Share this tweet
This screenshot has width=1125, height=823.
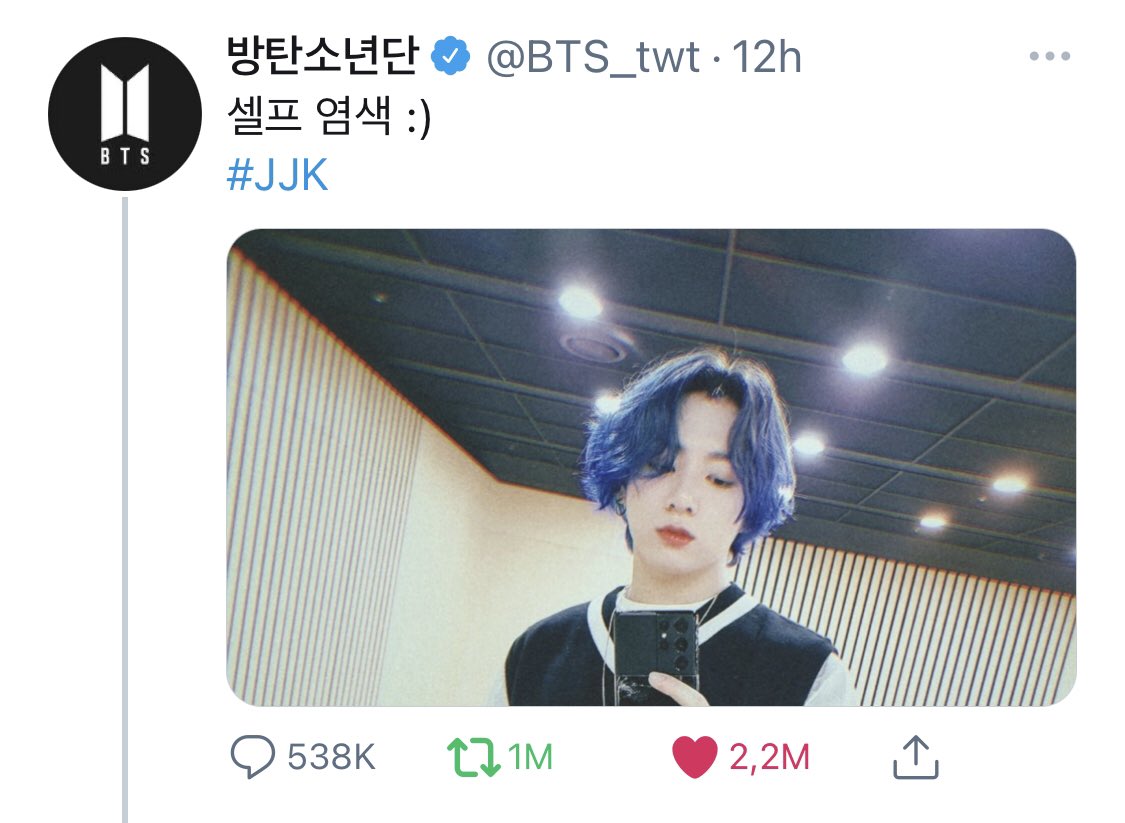[914, 758]
